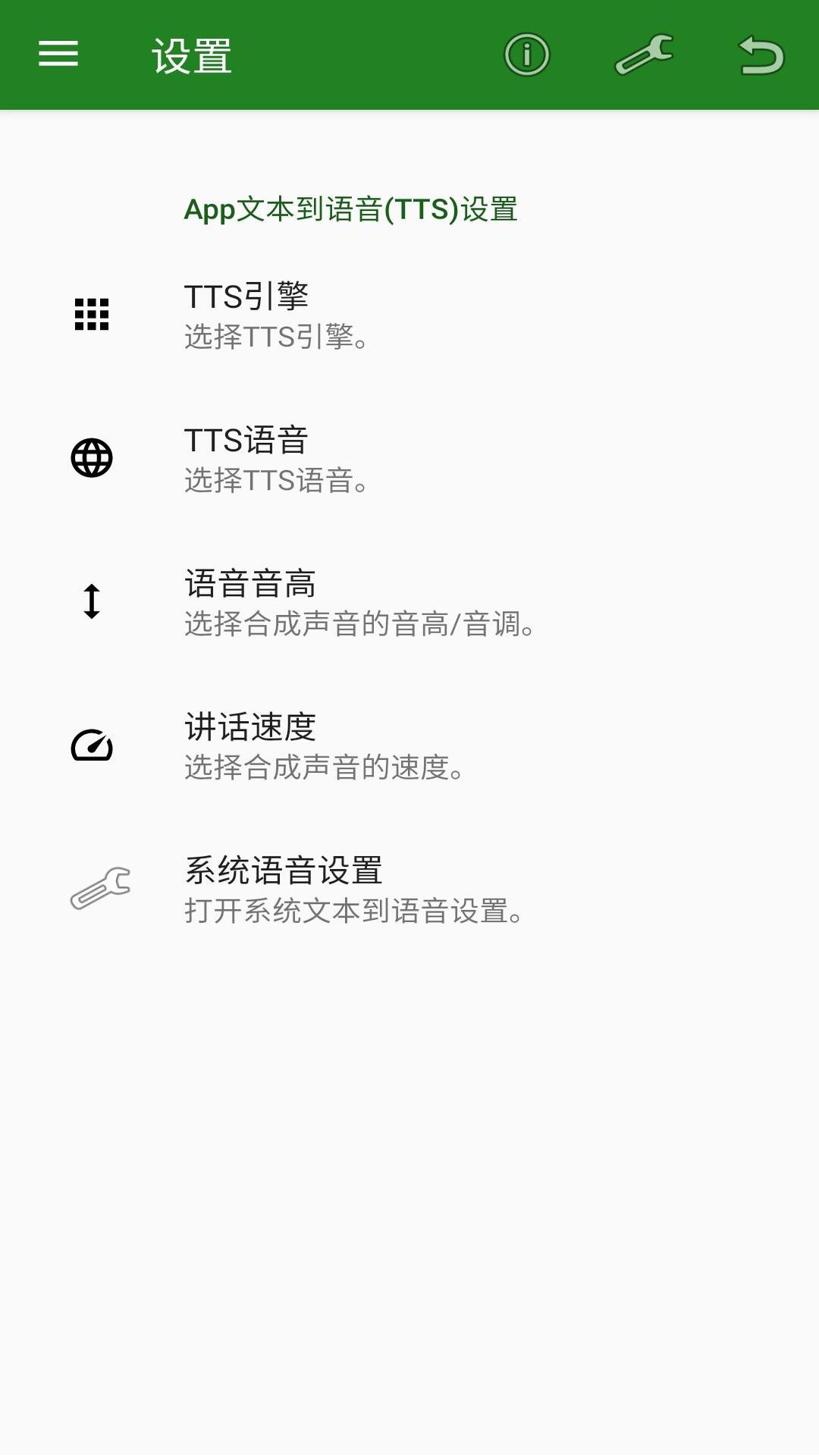Tap the wrench icon in the top toolbar
The height and width of the screenshot is (1456, 819).
[x=643, y=55]
